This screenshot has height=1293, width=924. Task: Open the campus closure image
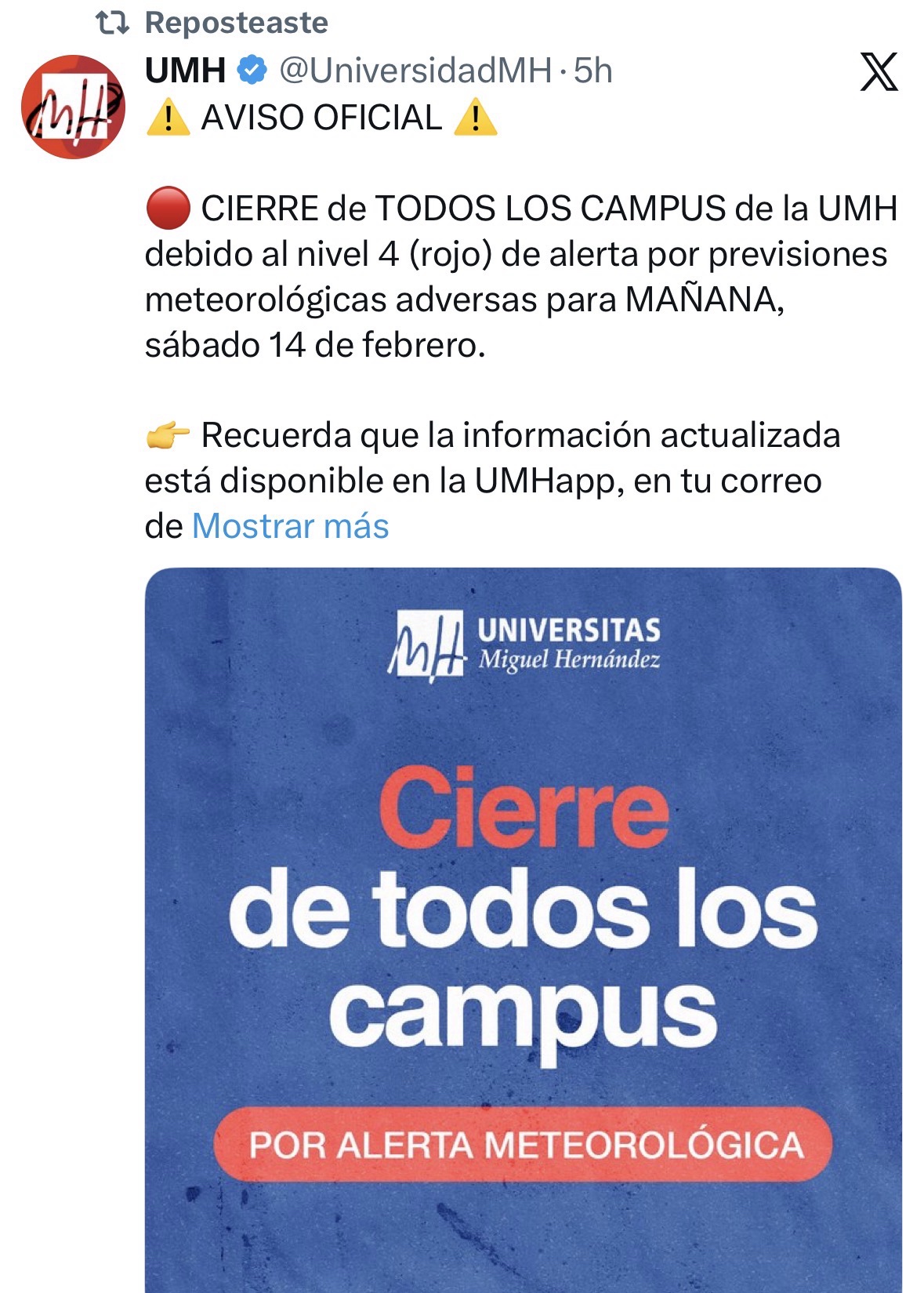click(x=523, y=925)
